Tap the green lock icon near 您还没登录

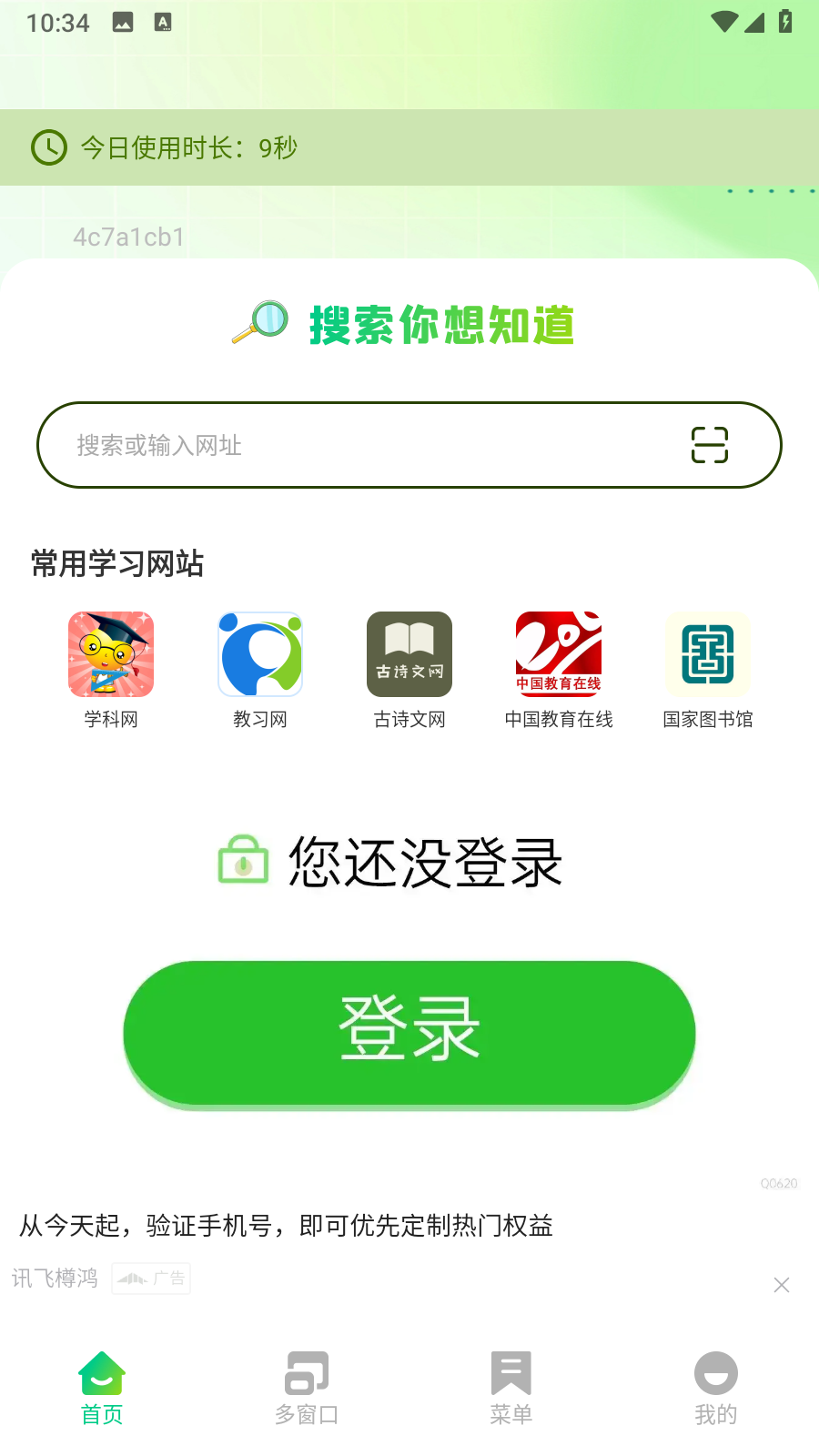tap(243, 860)
